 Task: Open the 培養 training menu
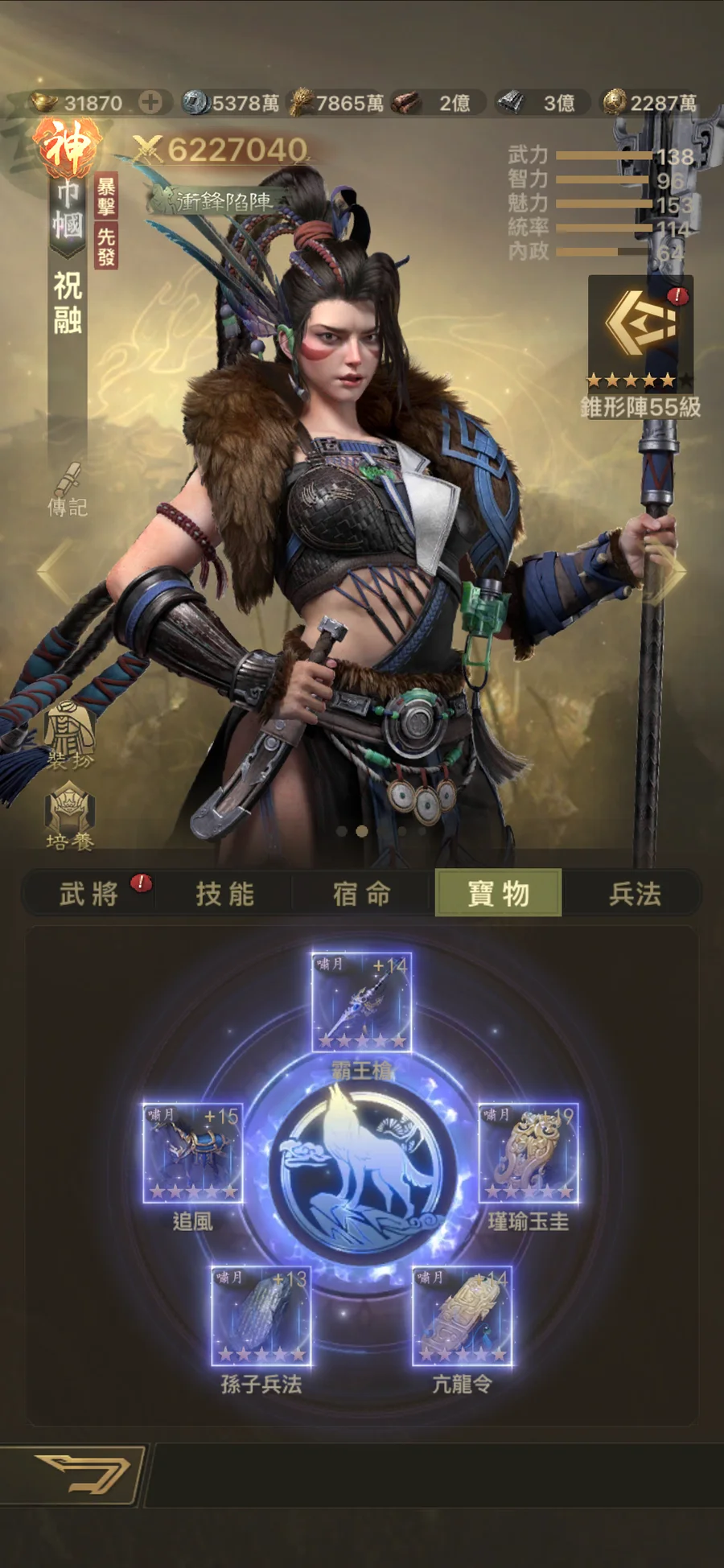pyautogui.click(x=70, y=817)
